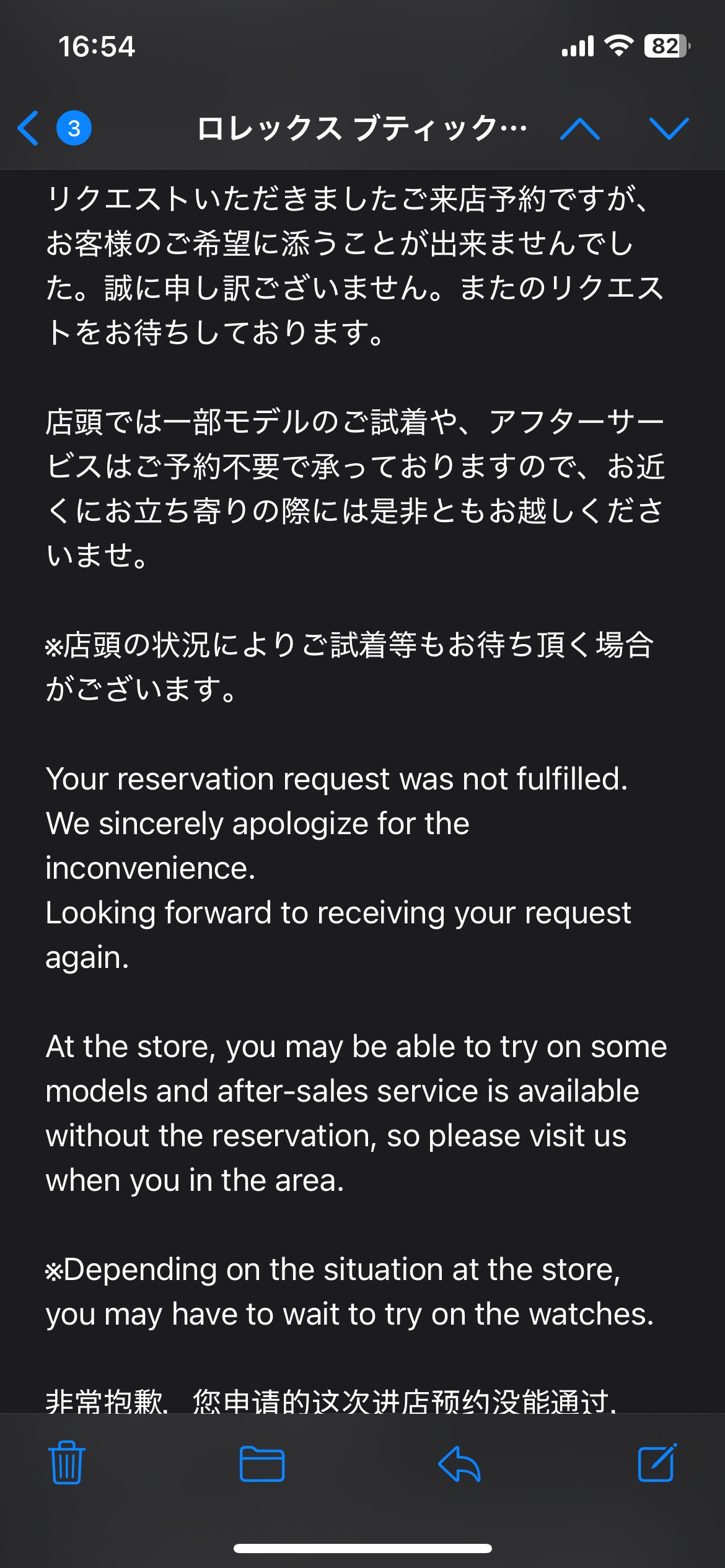Image resolution: width=725 pixels, height=1568 pixels.
Task: Delete this email with the trash icon
Action: tap(67, 1462)
